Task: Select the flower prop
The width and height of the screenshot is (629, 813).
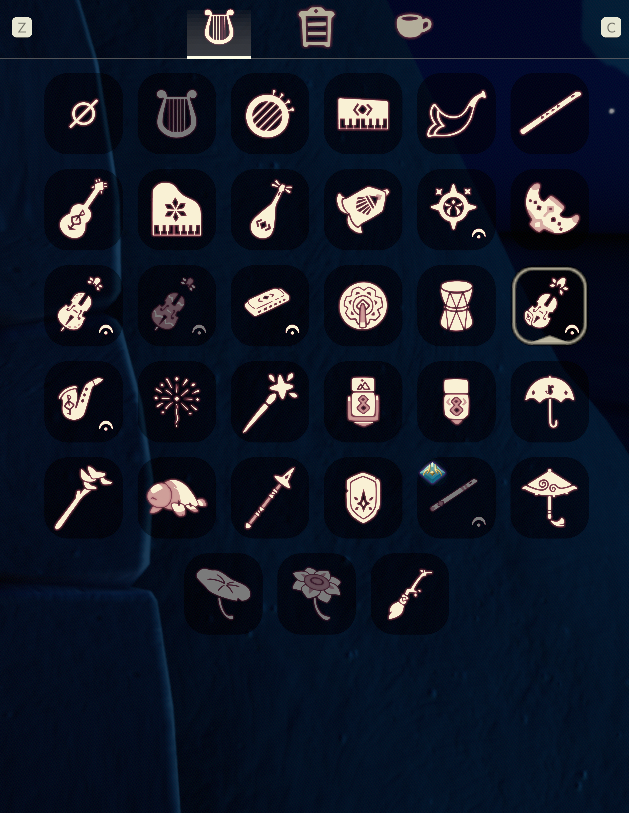Action: [317, 593]
